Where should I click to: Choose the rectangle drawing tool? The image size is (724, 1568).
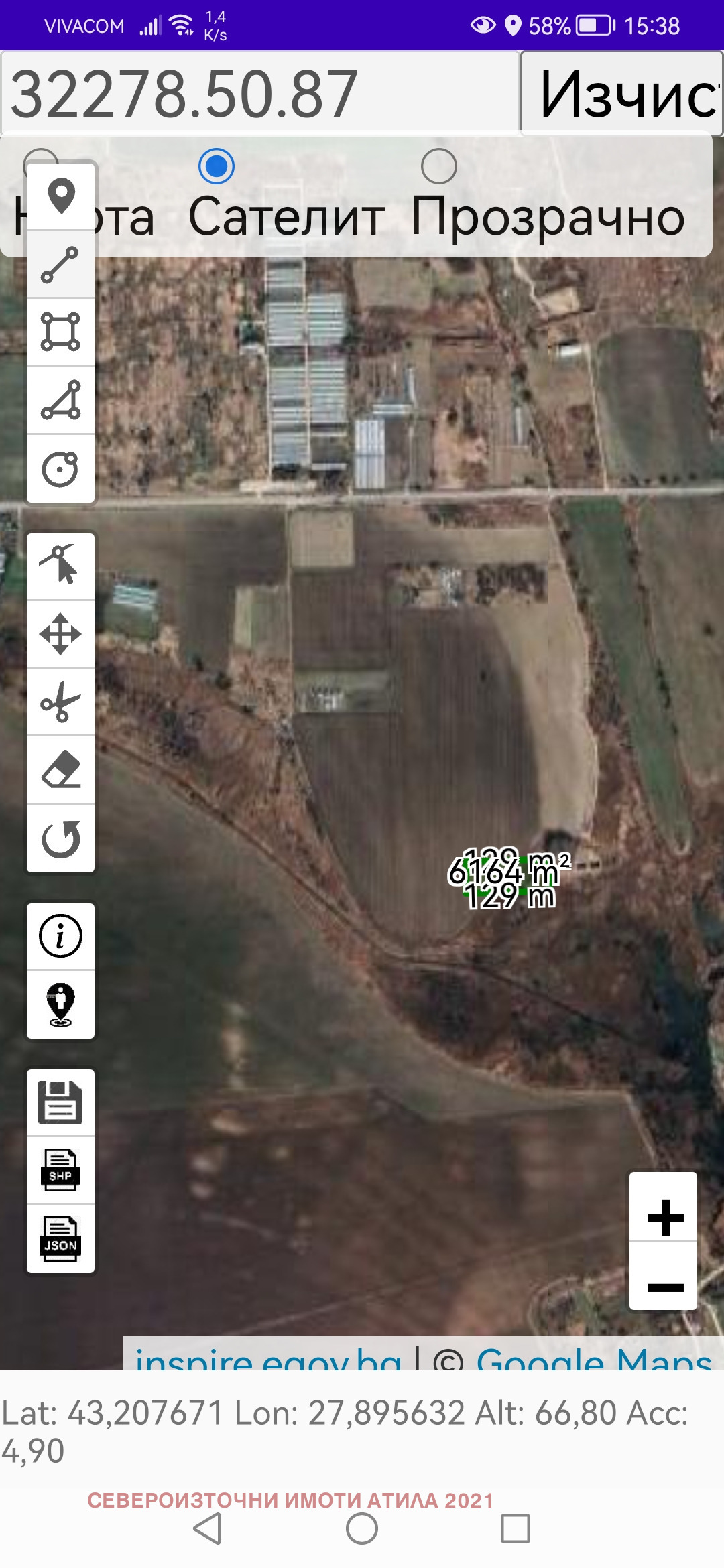tap(61, 332)
